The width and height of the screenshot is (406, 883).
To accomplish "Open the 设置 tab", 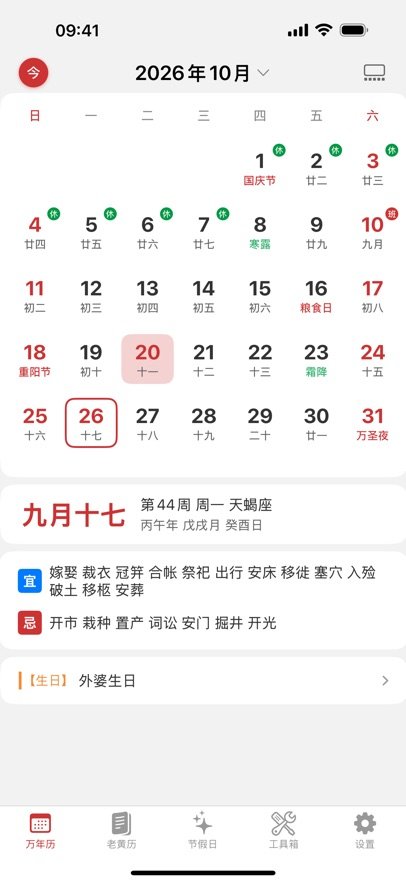I will pyautogui.click(x=365, y=831).
